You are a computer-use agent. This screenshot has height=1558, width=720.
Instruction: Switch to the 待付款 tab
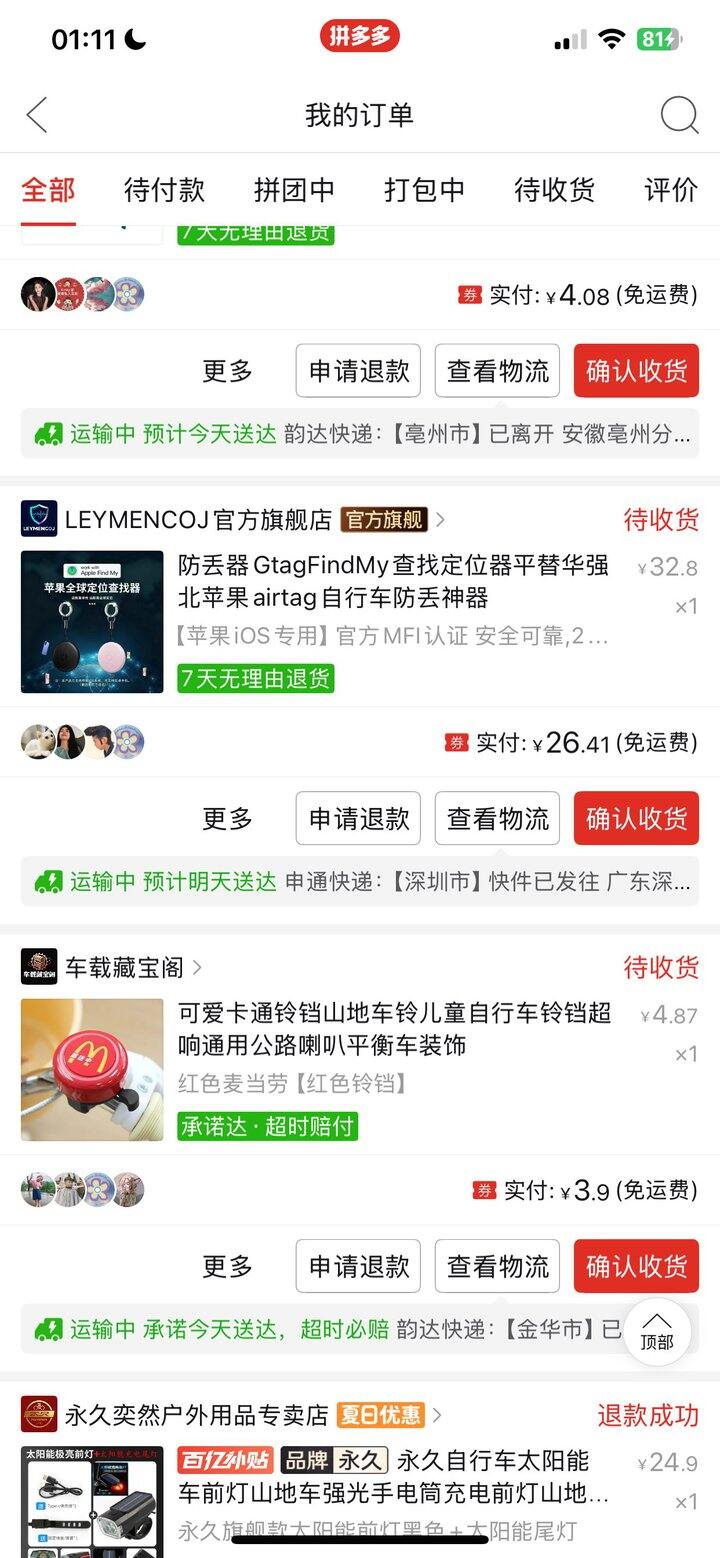pyautogui.click(x=164, y=189)
